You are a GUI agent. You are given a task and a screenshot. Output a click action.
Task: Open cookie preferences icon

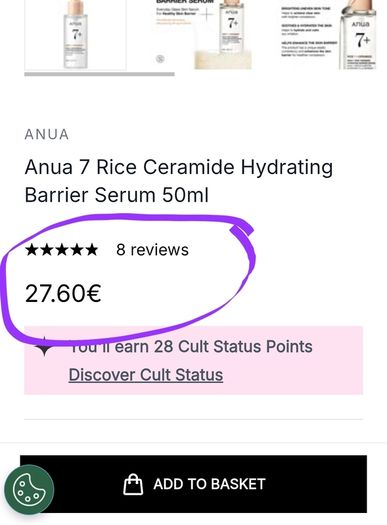click(x=29, y=490)
